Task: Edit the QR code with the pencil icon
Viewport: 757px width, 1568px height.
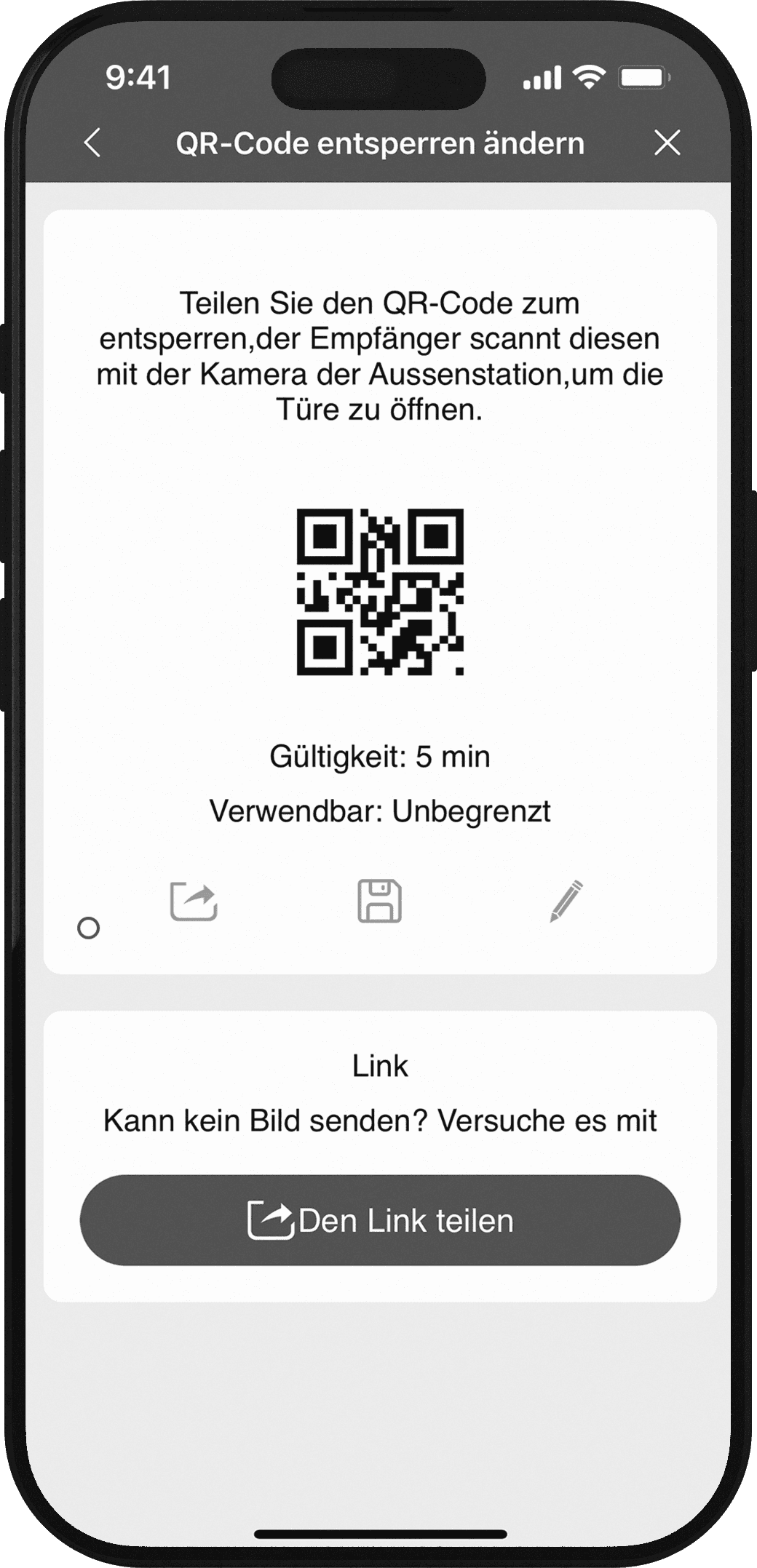Action: click(566, 901)
